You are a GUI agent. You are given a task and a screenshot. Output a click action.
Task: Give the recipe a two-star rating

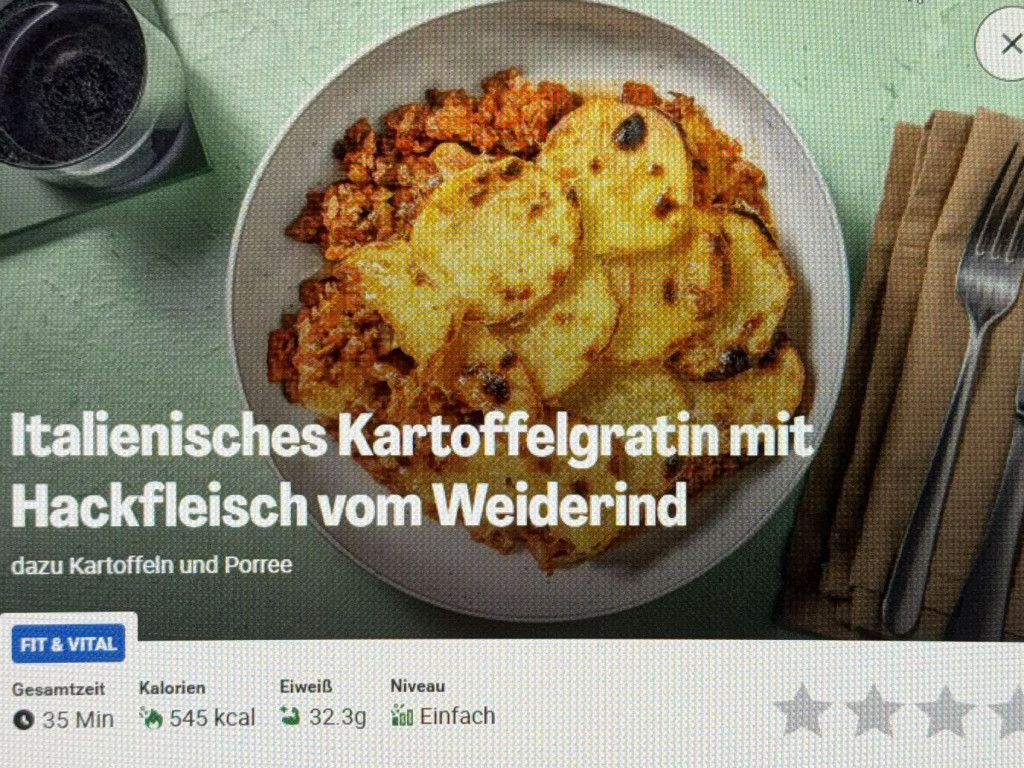pos(874,711)
